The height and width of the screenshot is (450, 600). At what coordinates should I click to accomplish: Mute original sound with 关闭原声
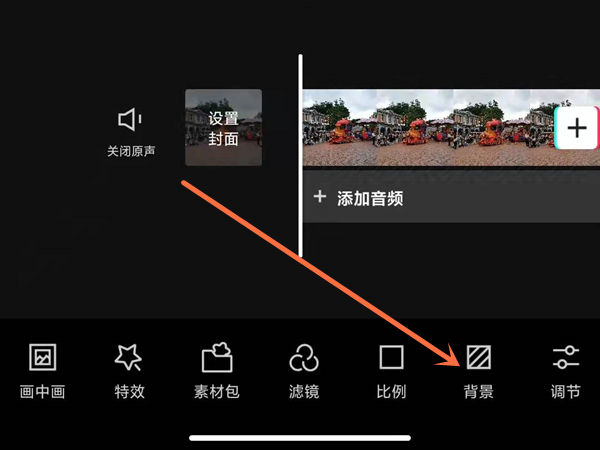(x=131, y=133)
